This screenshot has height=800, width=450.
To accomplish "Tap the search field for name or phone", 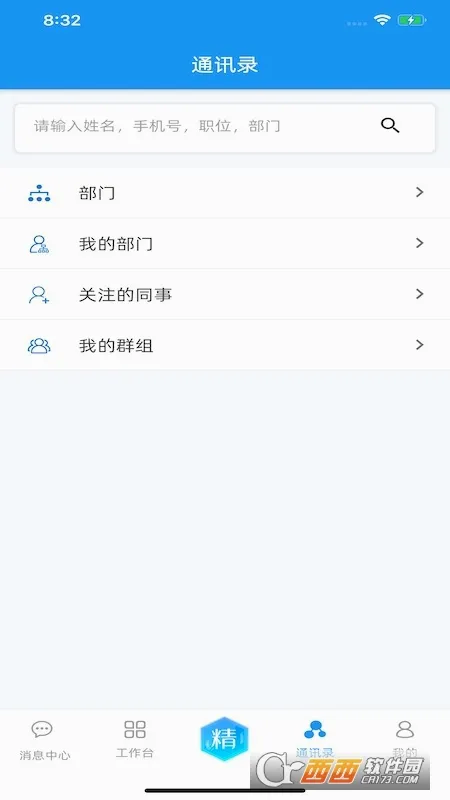I will coord(224,128).
